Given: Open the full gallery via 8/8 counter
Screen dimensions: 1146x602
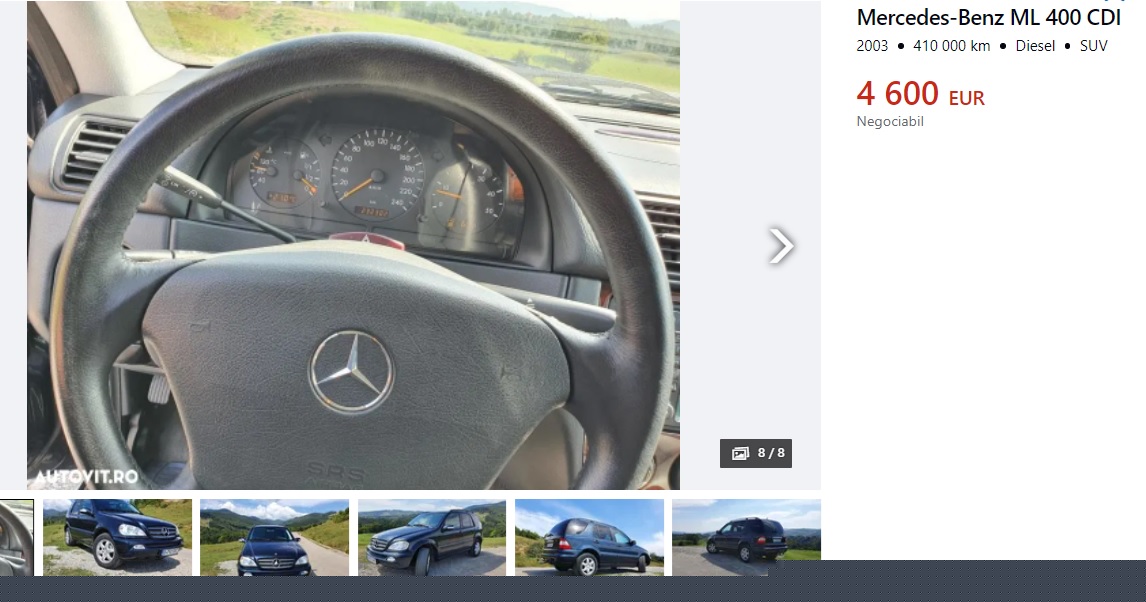Looking at the screenshot, I should point(757,453).
